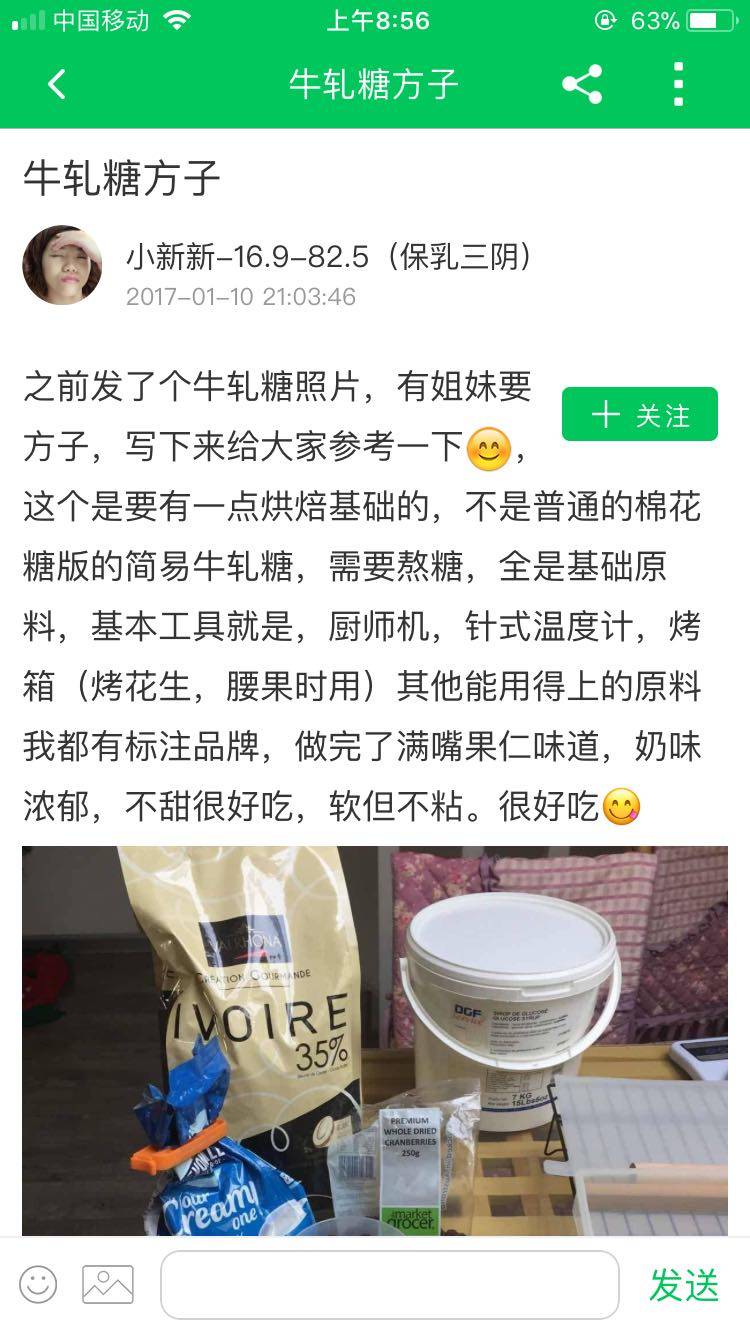
Task: Go back using the top-left arrow
Action: tap(57, 84)
